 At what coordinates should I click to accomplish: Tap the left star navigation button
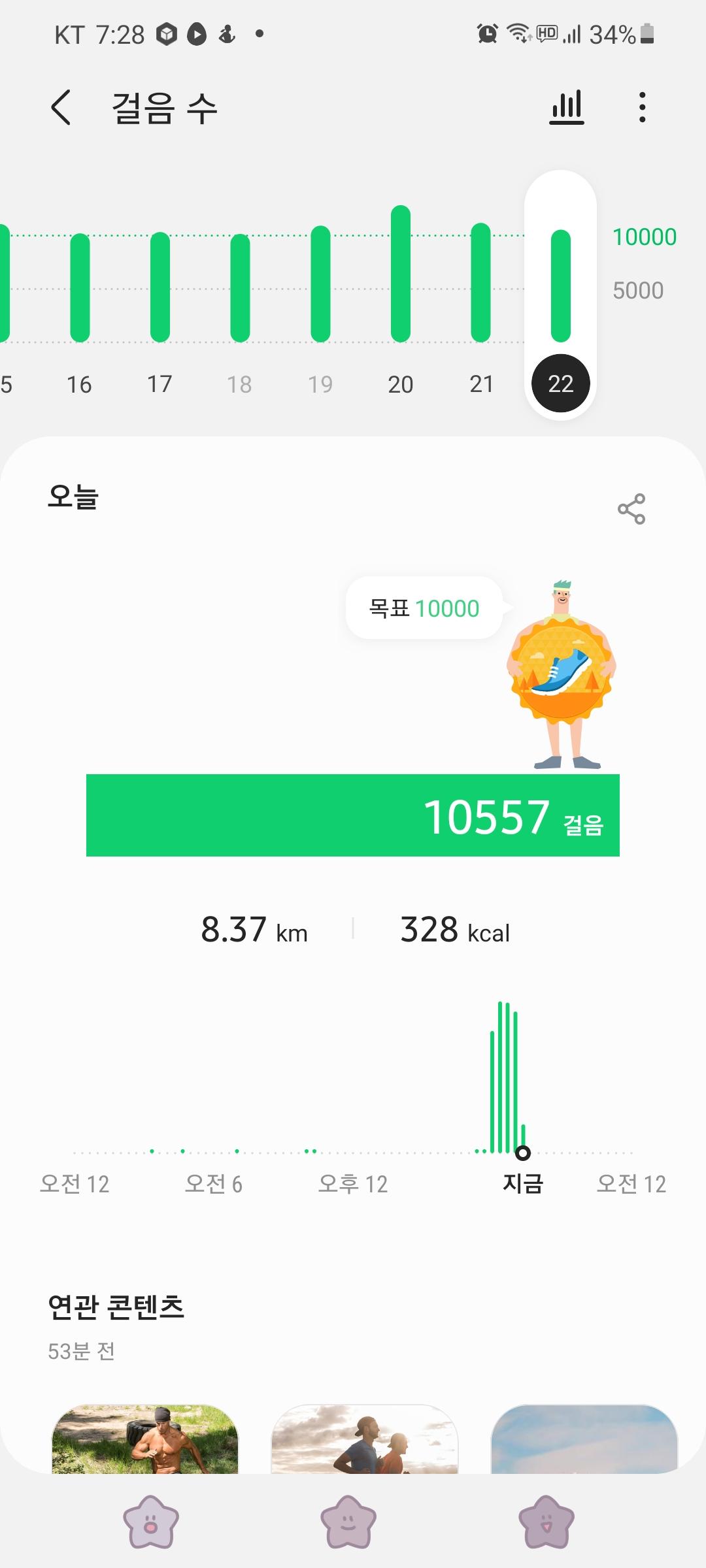pyautogui.click(x=151, y=1522)
